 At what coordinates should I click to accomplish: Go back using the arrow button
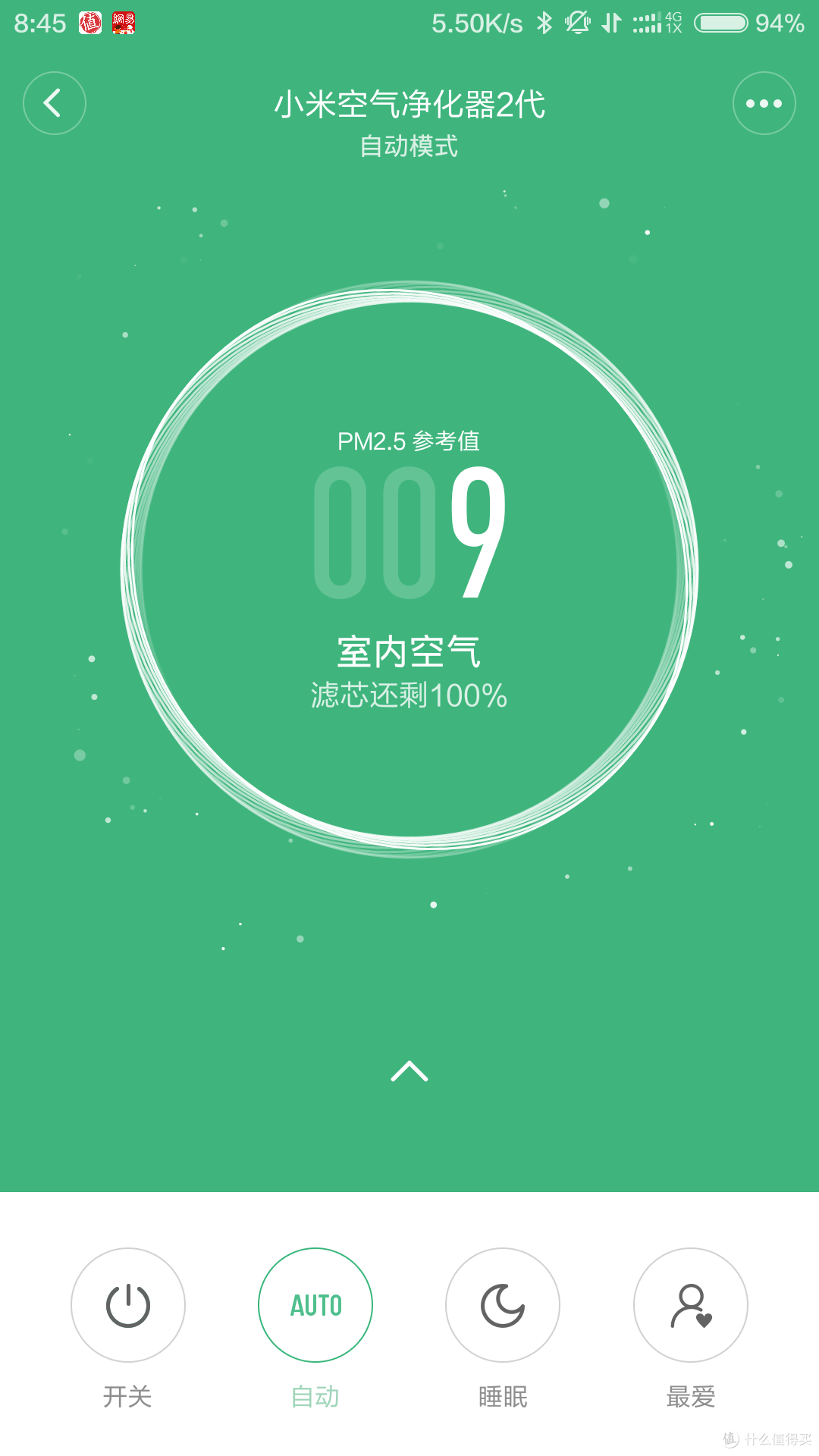click(55, 103)
